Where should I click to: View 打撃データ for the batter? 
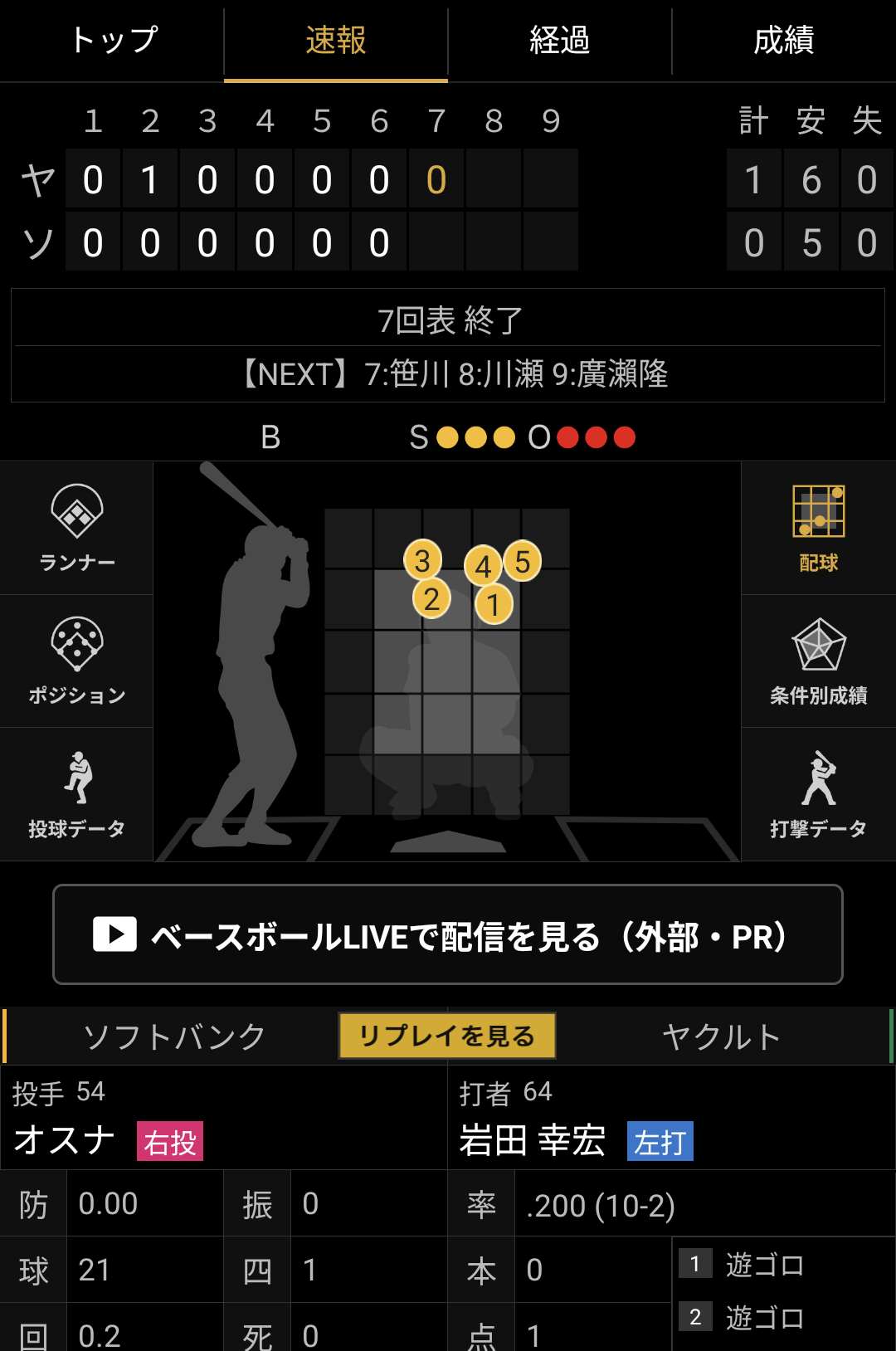point(818,793)
